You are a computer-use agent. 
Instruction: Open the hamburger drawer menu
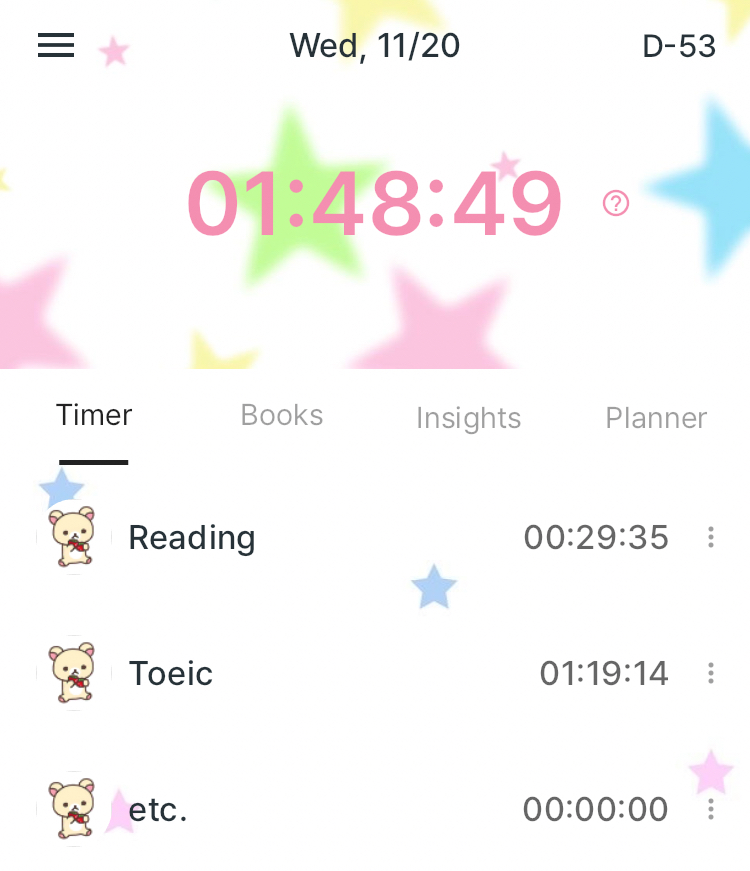[x=56, y=46]
